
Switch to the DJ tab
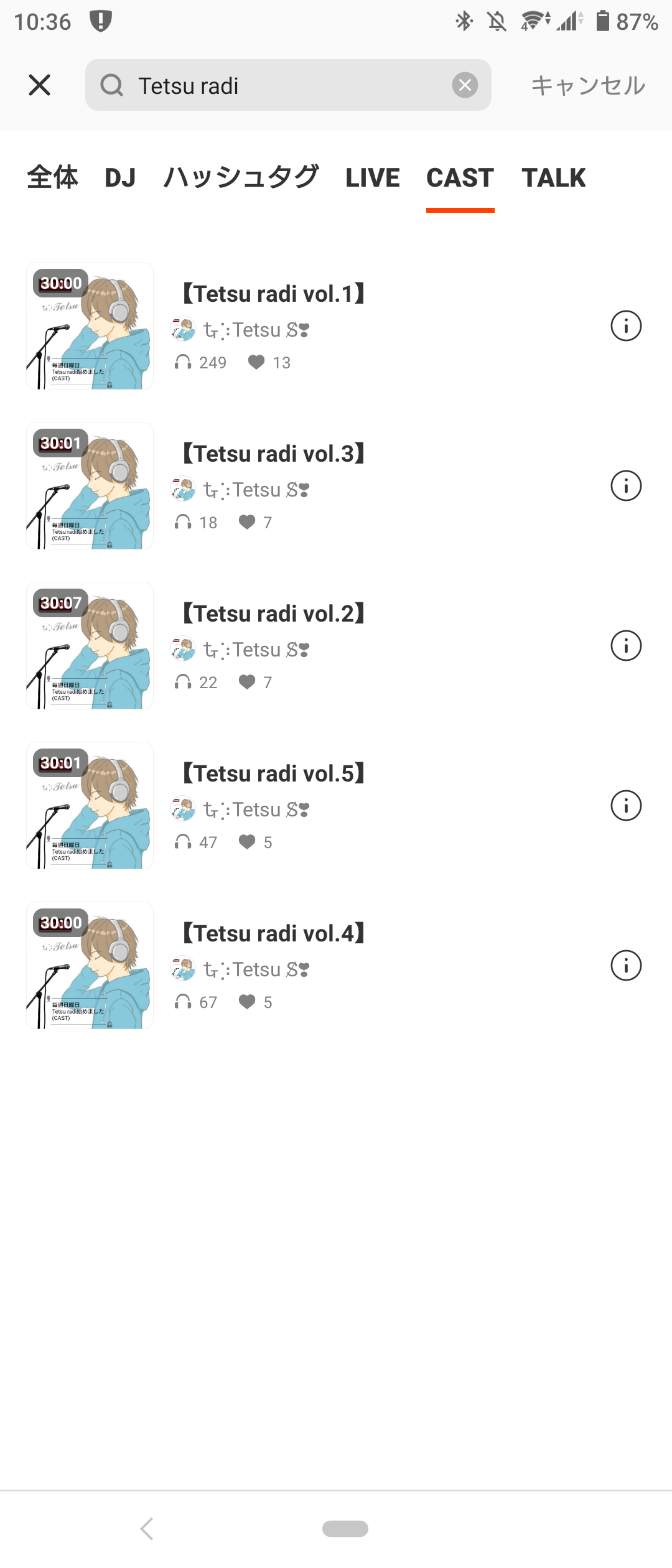[120, 178]
